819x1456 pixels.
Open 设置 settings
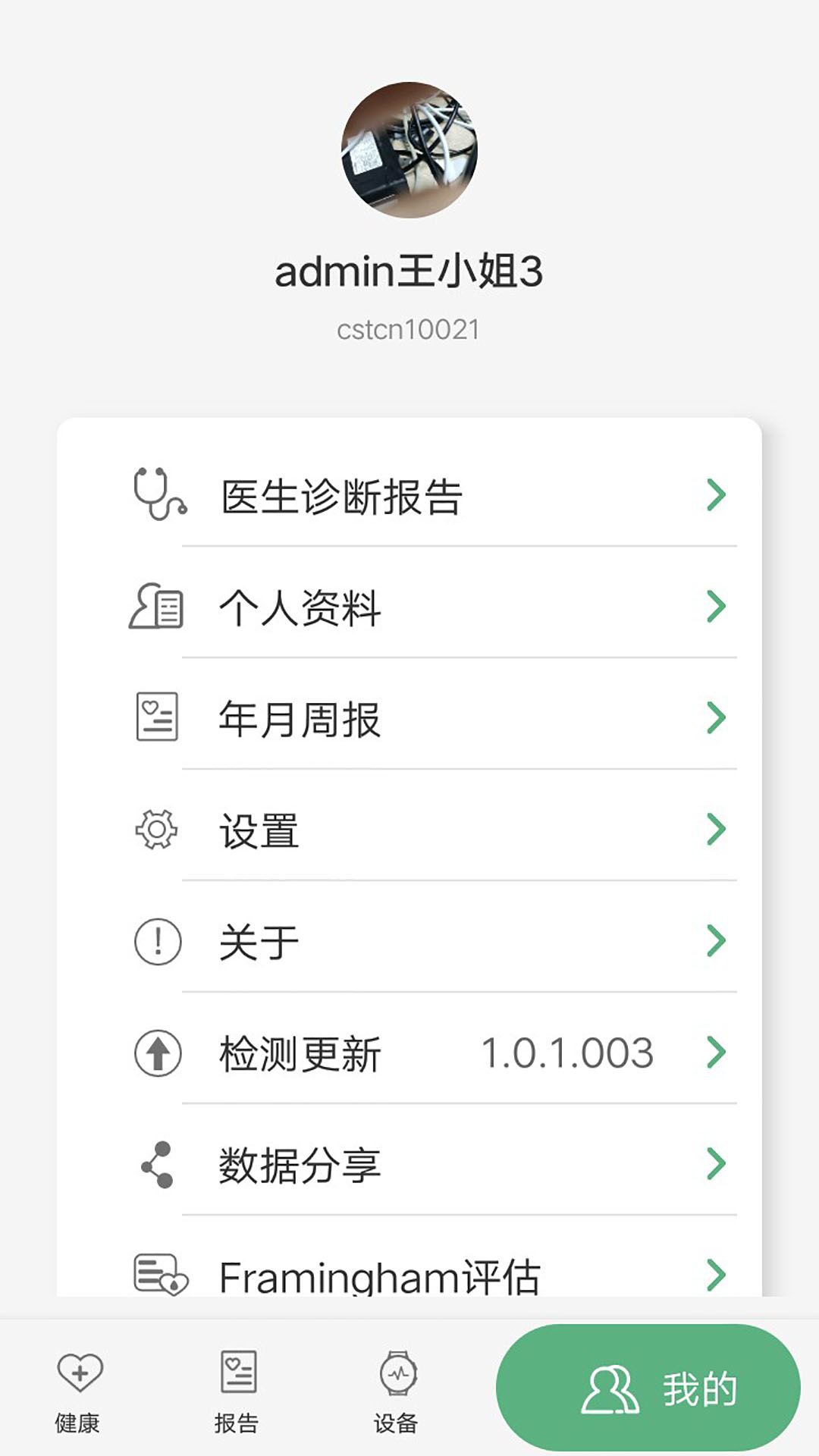(409, 830)
